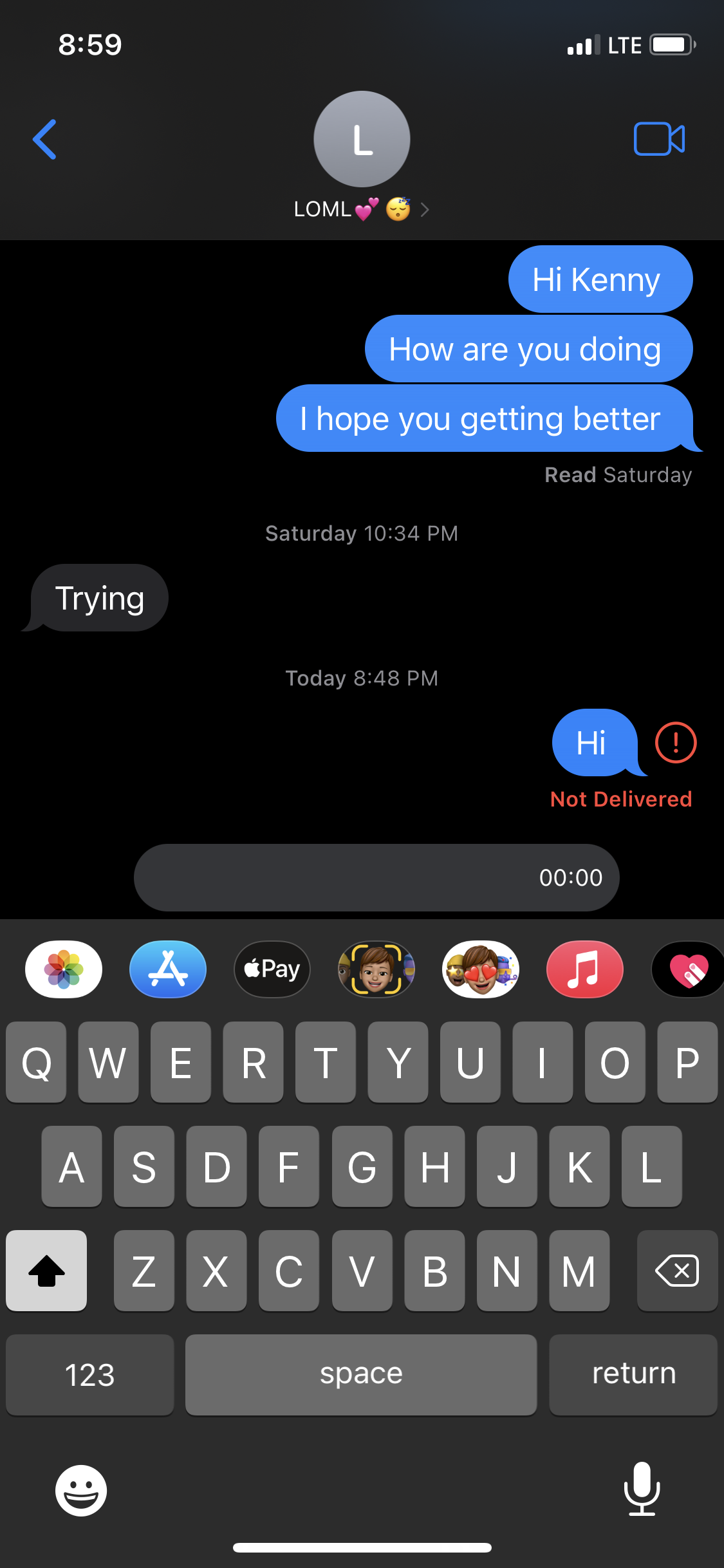Open Memoji stickers

click(x=481, y=969)
